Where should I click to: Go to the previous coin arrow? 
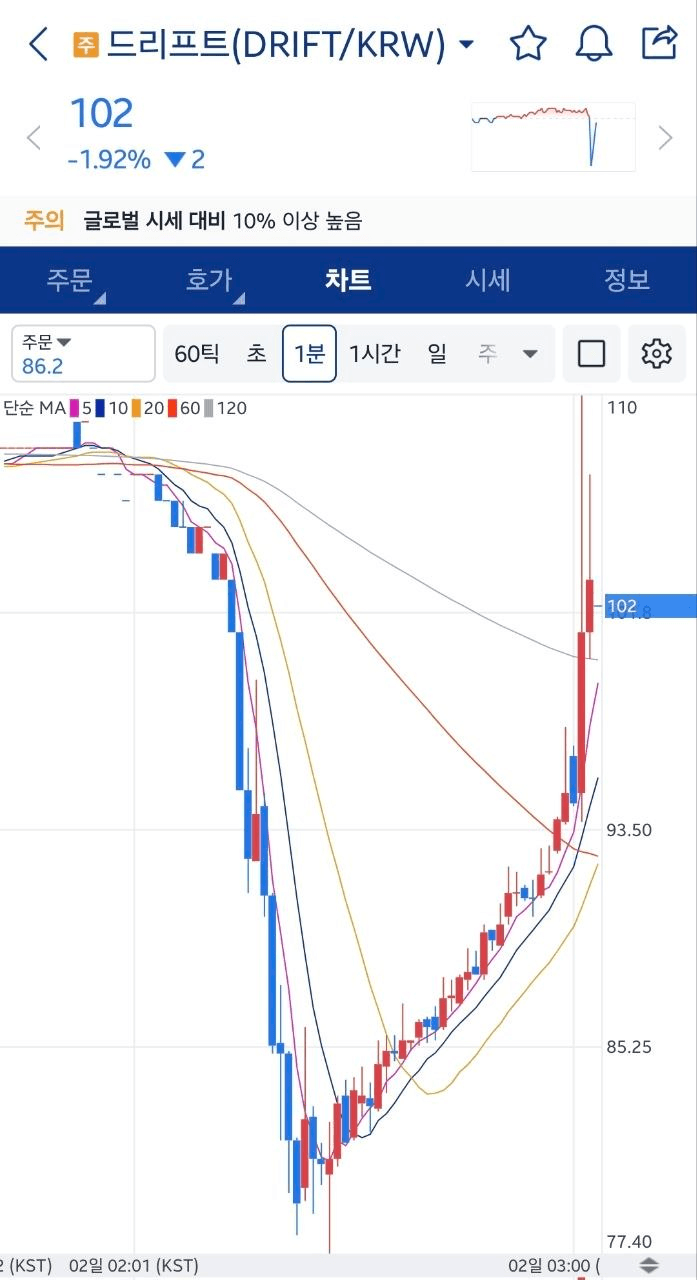tap(34, 138)
